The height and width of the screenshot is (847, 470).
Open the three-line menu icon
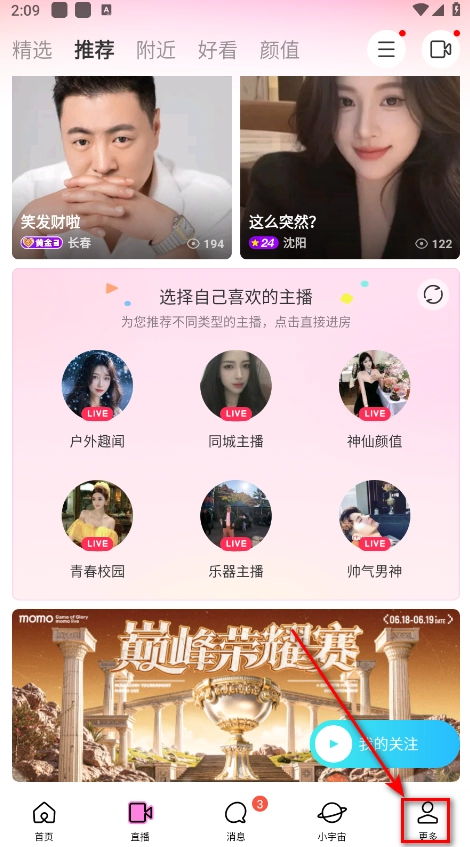(386, 49)
